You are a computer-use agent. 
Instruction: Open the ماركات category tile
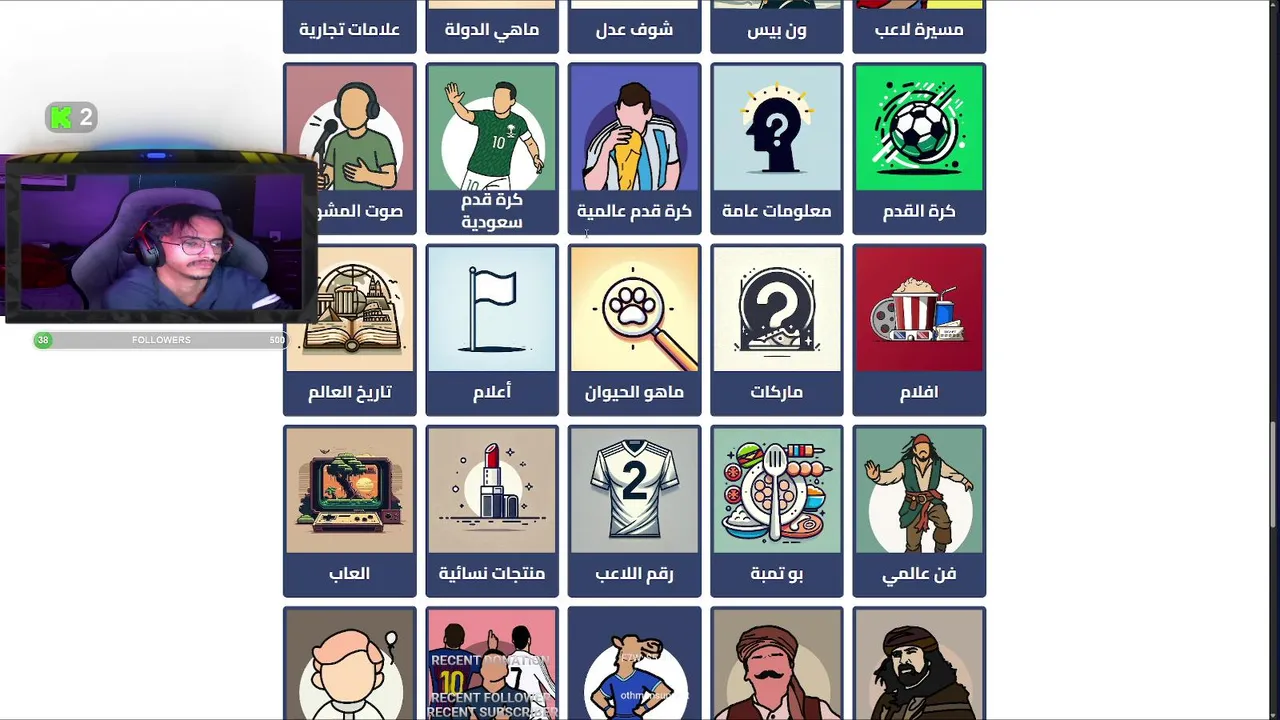point(776,330)
